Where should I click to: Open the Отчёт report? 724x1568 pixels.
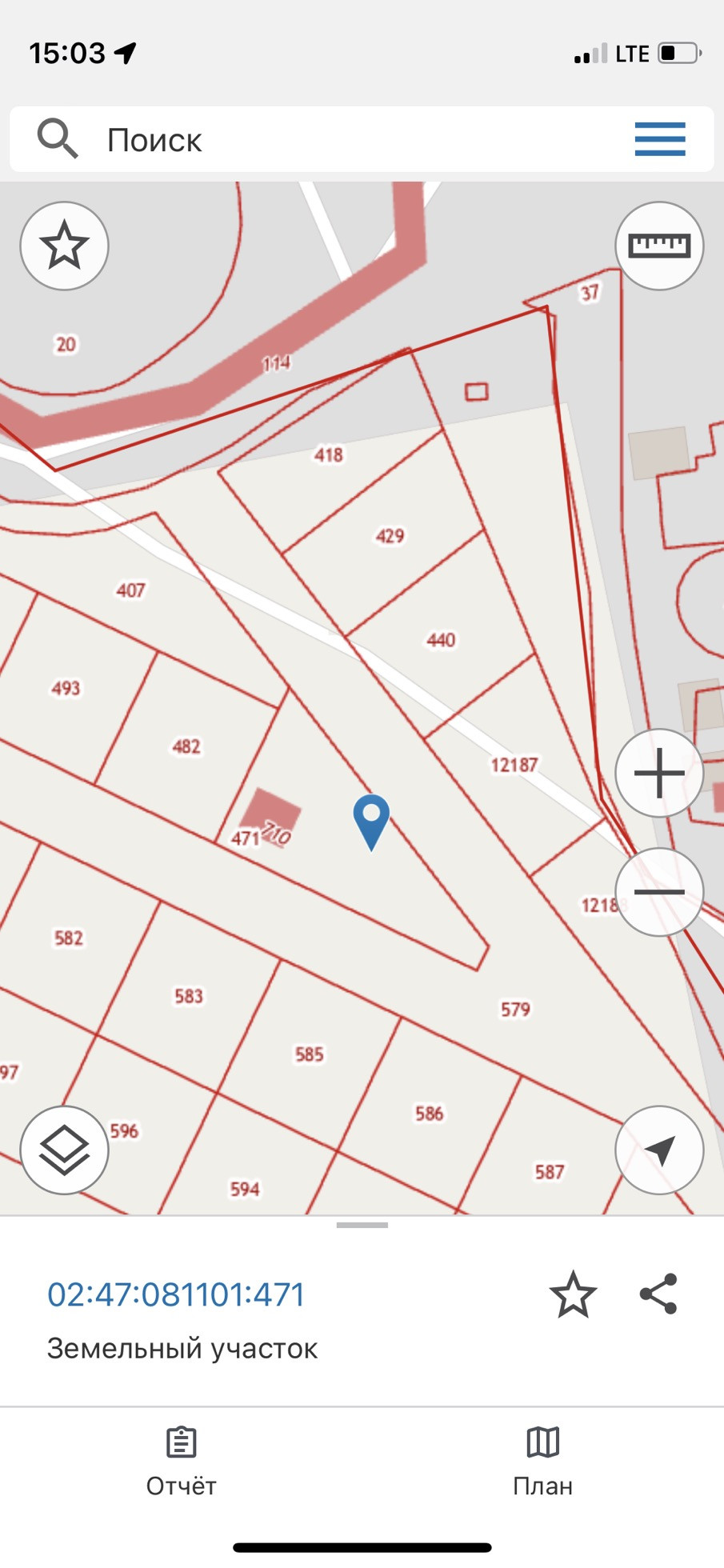[x=181, y=1461]
